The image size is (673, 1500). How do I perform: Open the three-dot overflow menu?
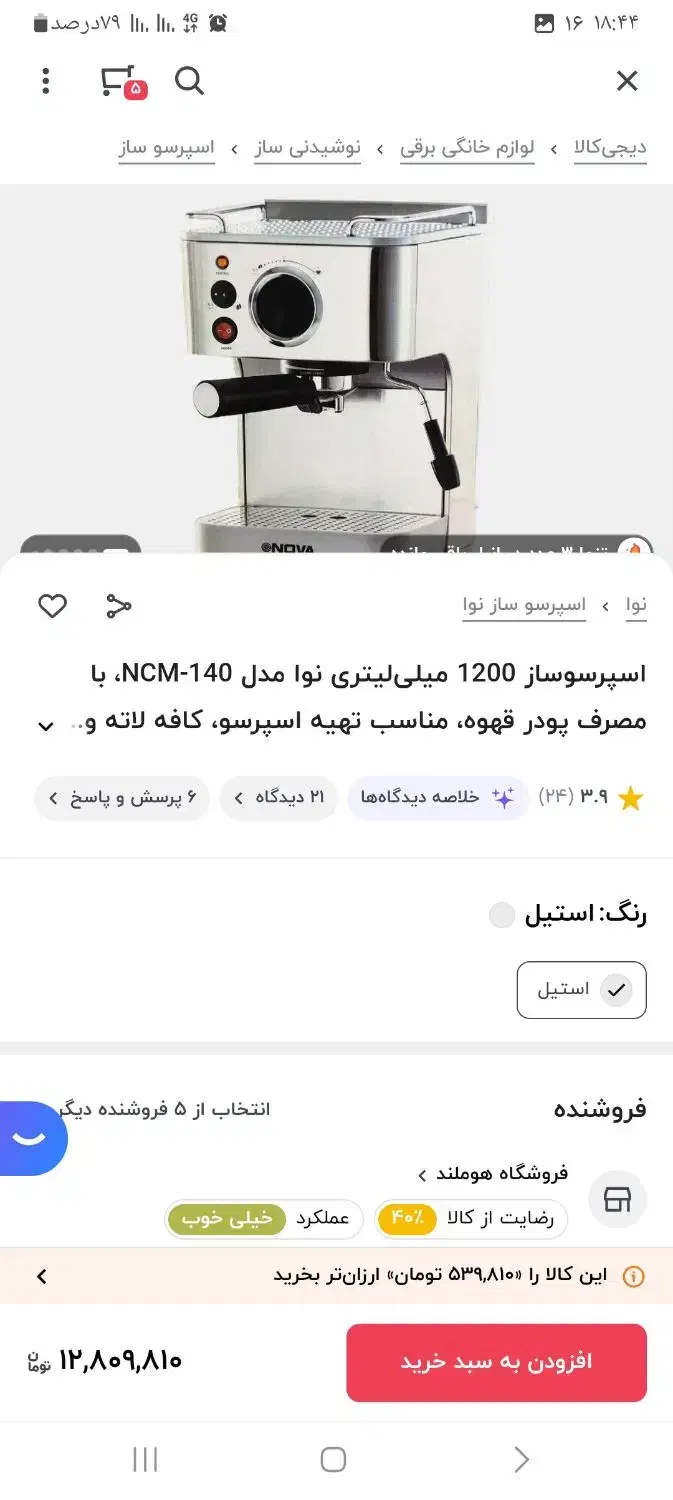[45, 81]
